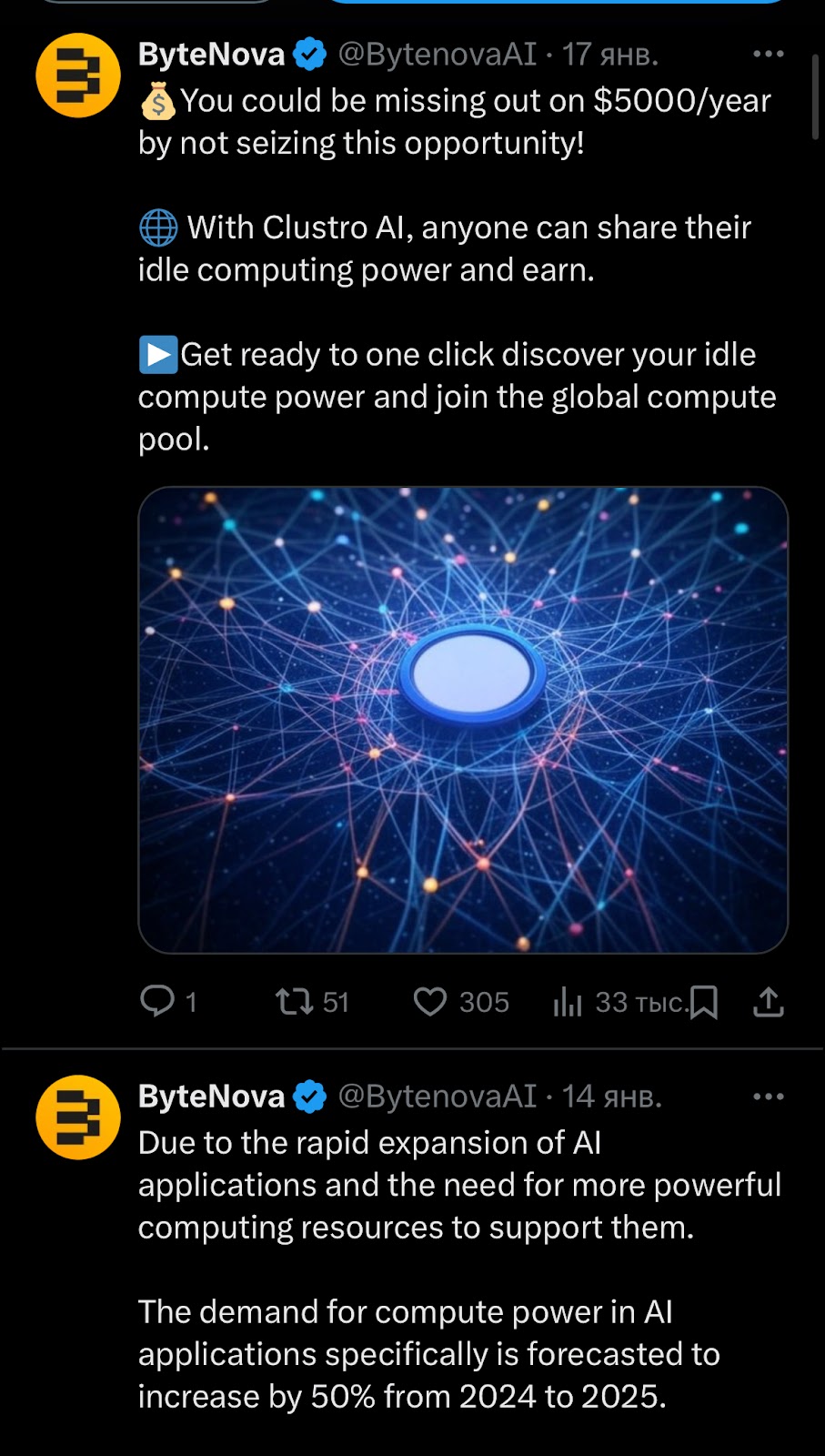Like the Clustro AI post

(x=430, y=1002)
